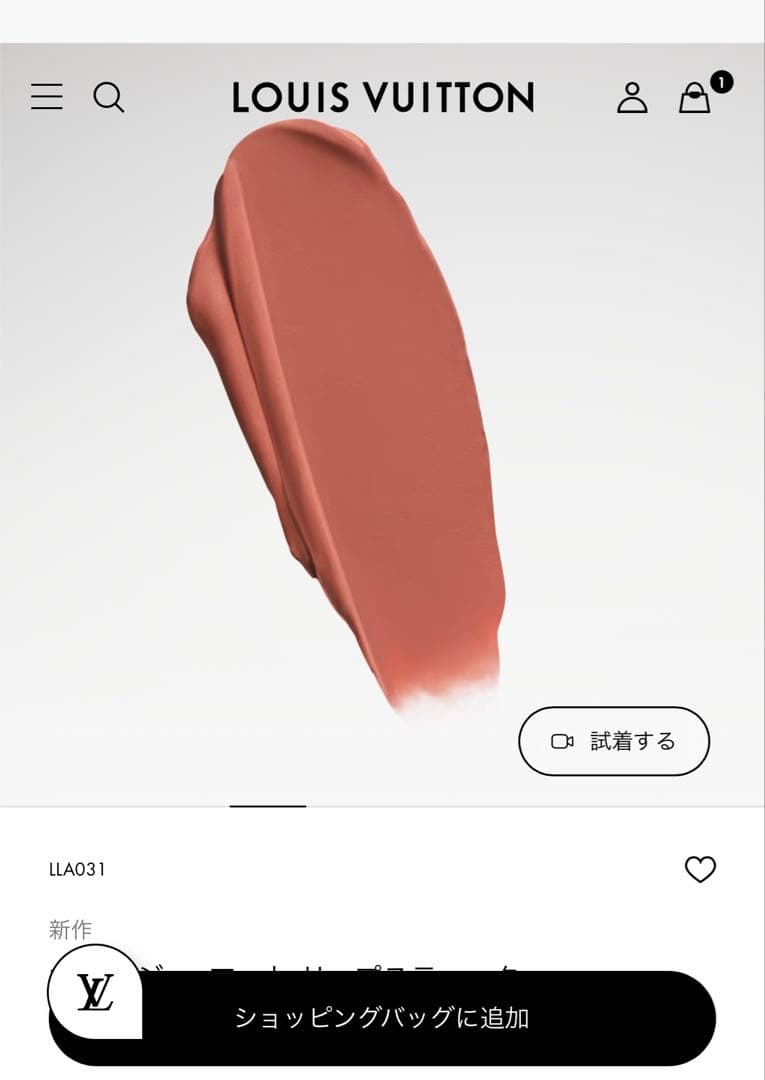Open the account profile icon
Image resolution: width=765 pixels, height=1080 pixels.
tap(632, 97)
